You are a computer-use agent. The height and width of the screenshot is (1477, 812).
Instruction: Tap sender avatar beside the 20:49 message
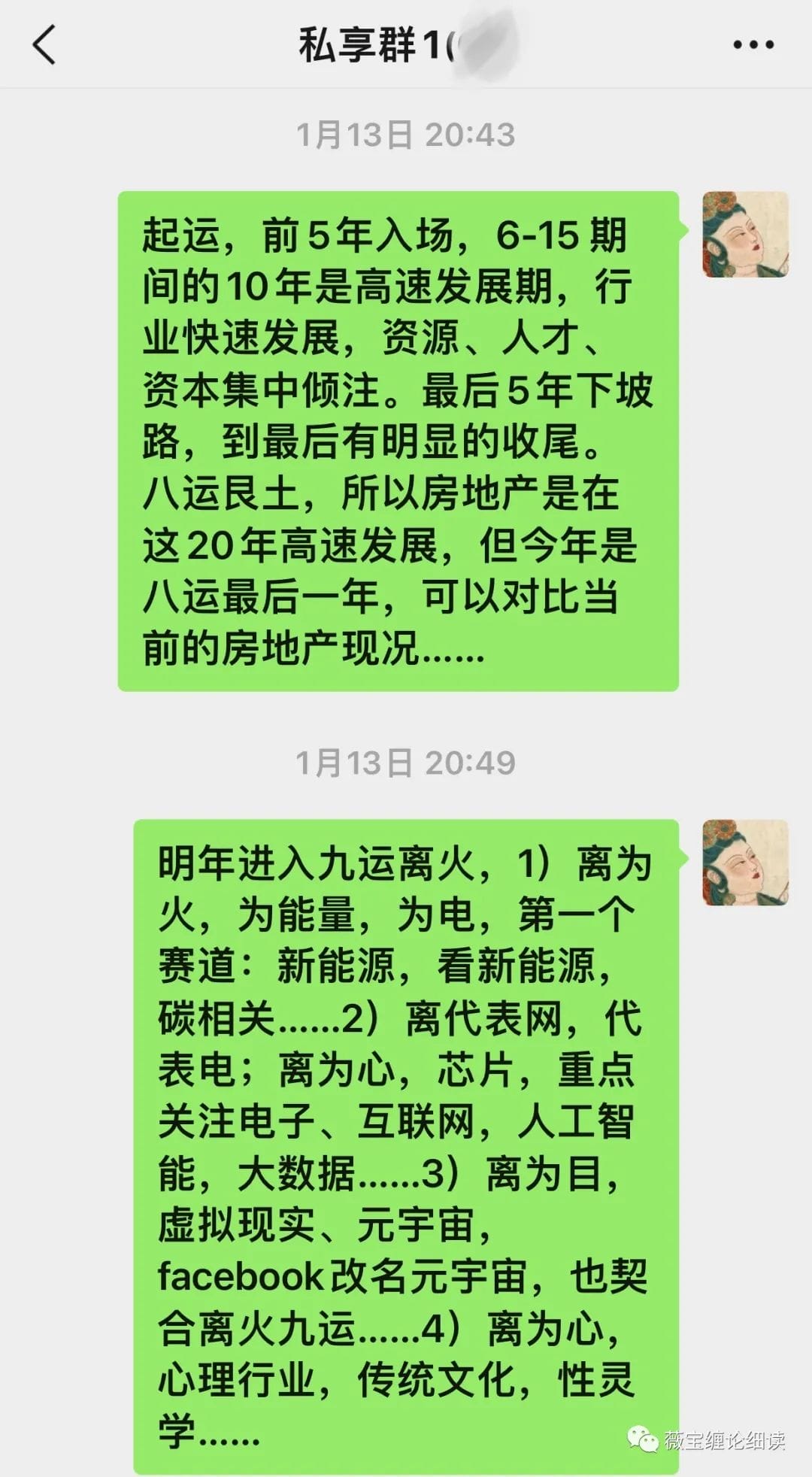745,862
